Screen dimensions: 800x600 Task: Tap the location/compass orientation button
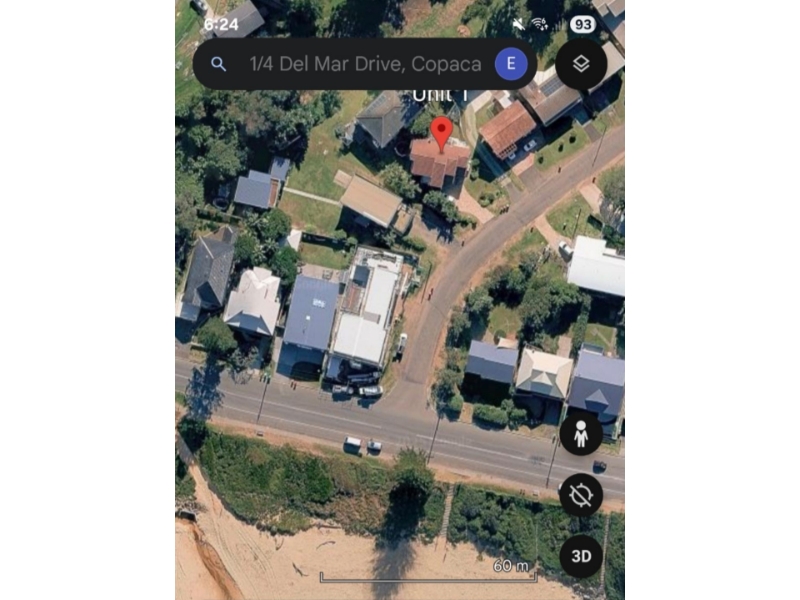pyautogui.click(x=581, y=495)
